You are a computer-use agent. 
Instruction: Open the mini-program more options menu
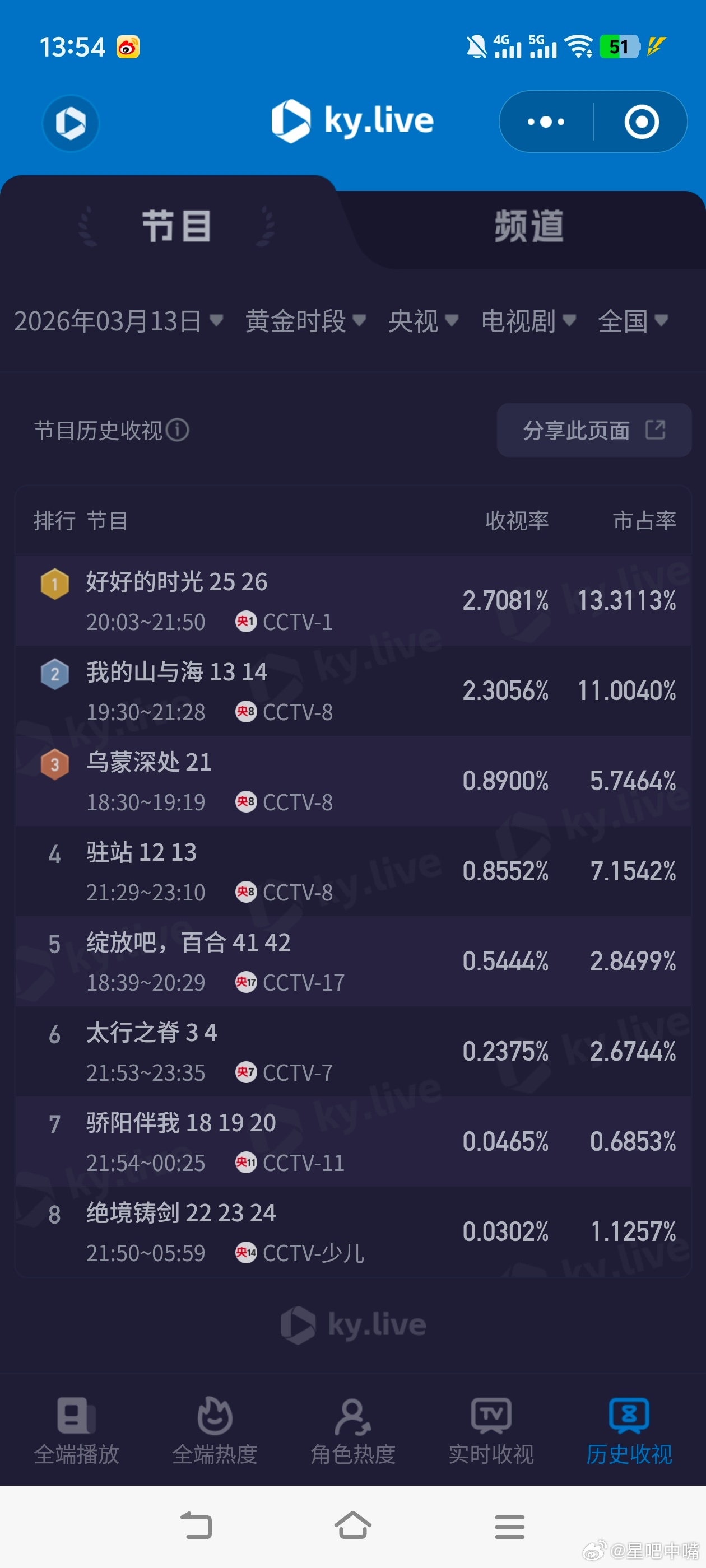click(x=544, y=122)
